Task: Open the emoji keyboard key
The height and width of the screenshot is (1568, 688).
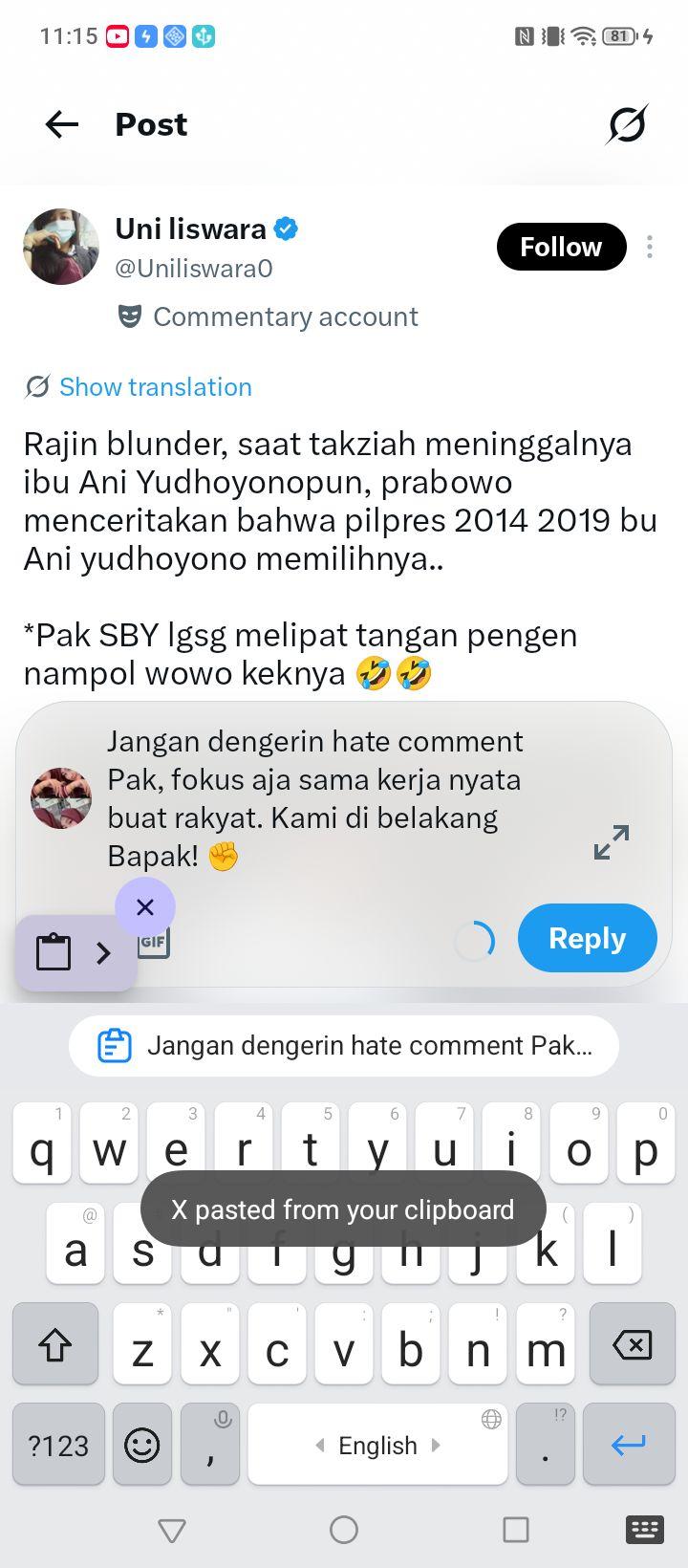Action: point(142,1445)
